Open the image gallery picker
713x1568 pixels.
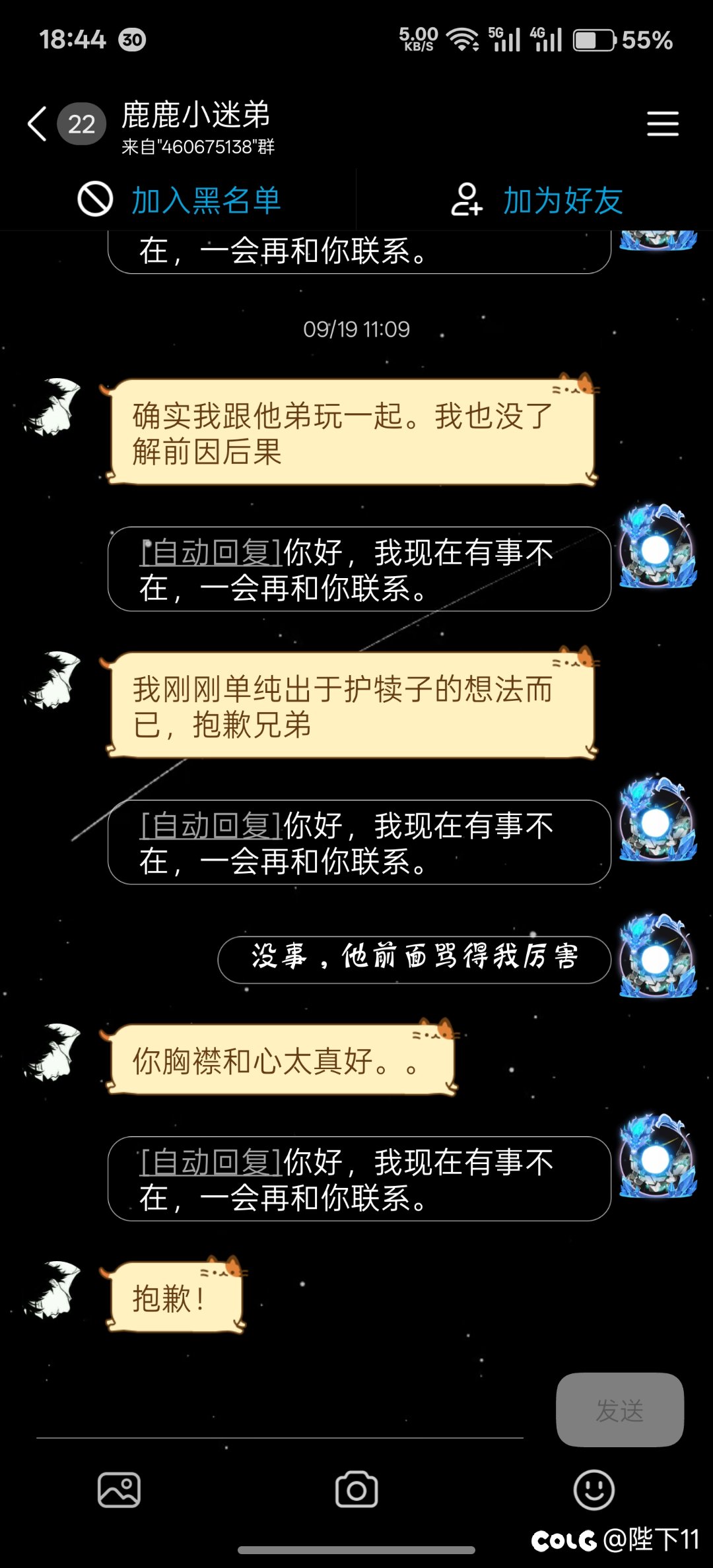(119, 1490)
